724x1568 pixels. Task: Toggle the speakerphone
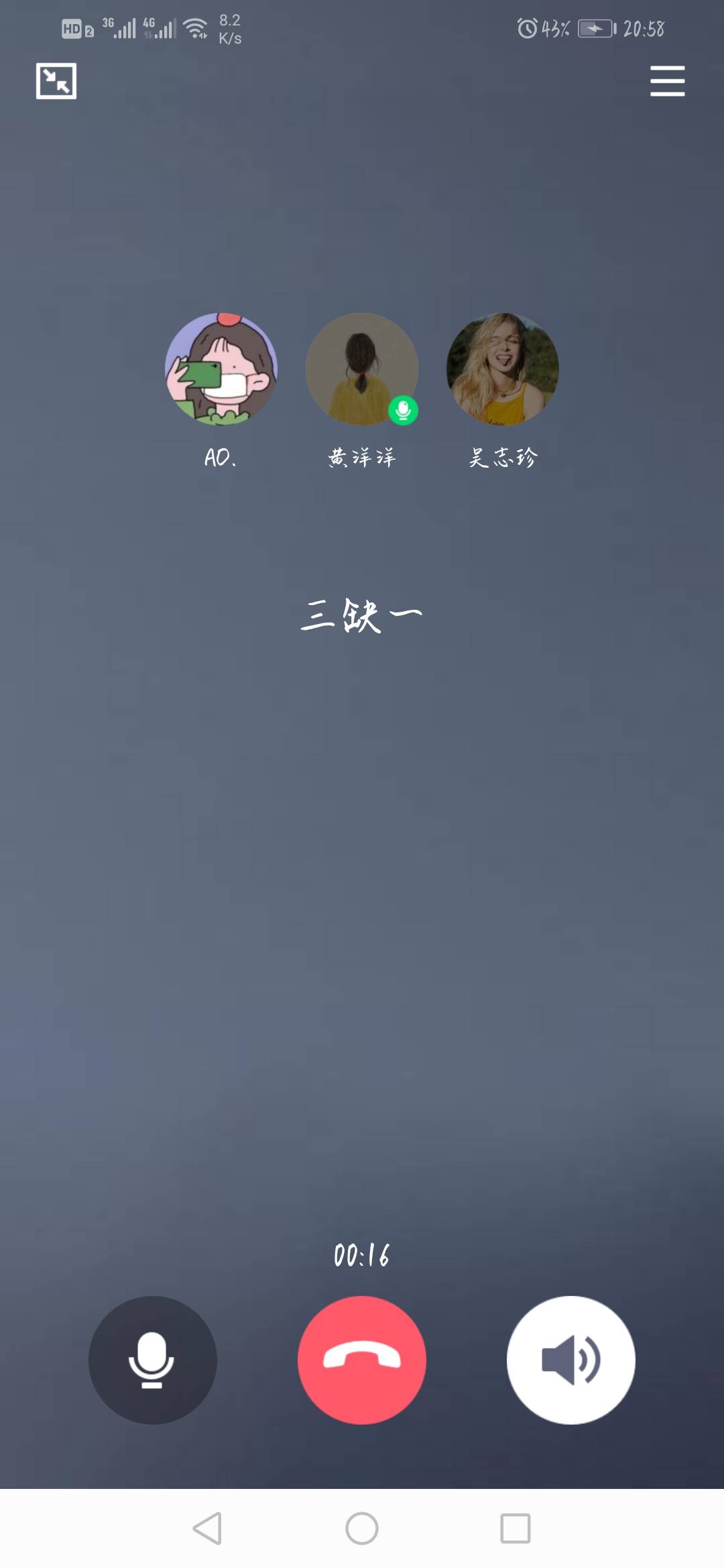(x=570, y=1360)
